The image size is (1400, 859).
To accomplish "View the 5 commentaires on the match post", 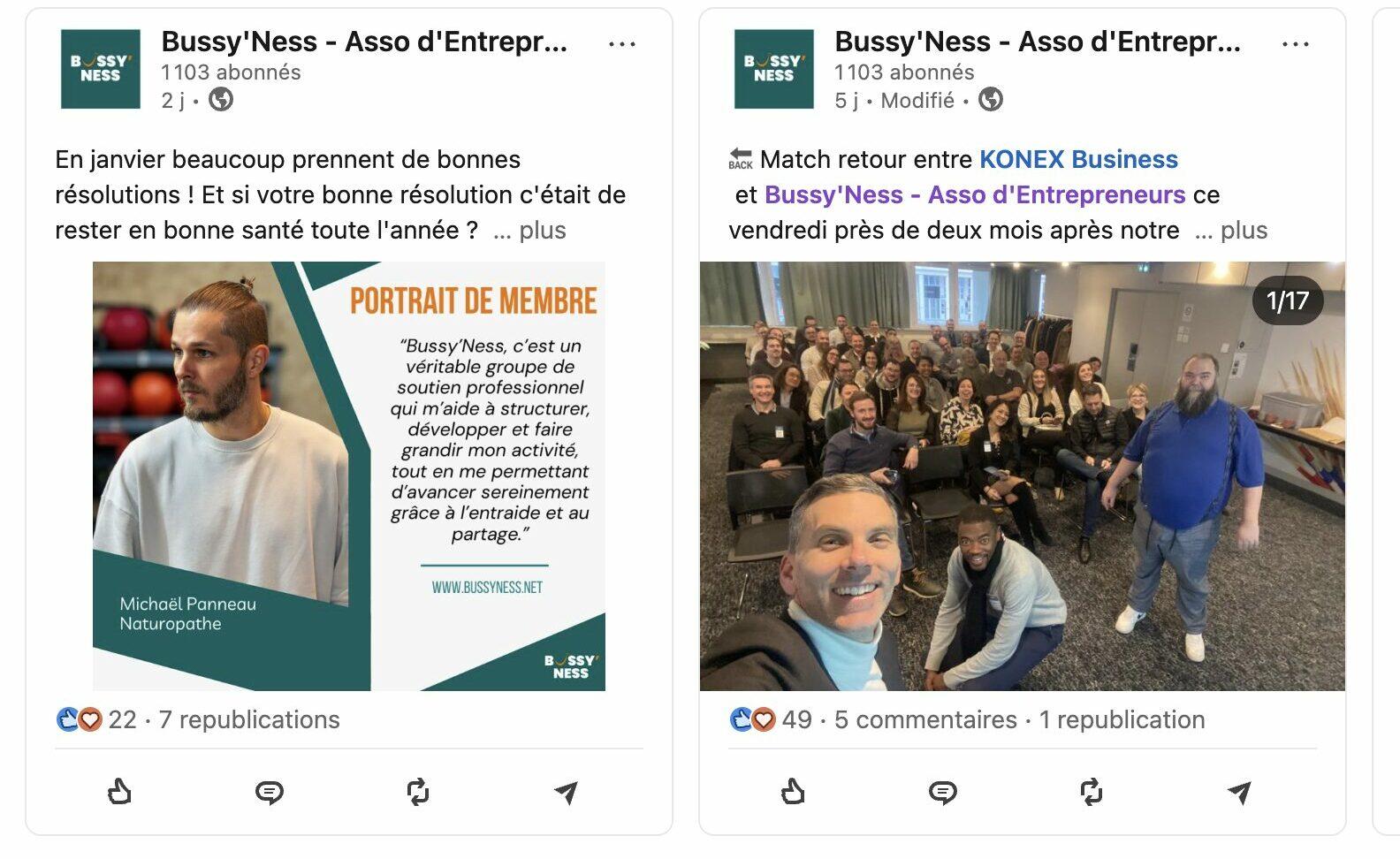I will click(x=924, y=720).
